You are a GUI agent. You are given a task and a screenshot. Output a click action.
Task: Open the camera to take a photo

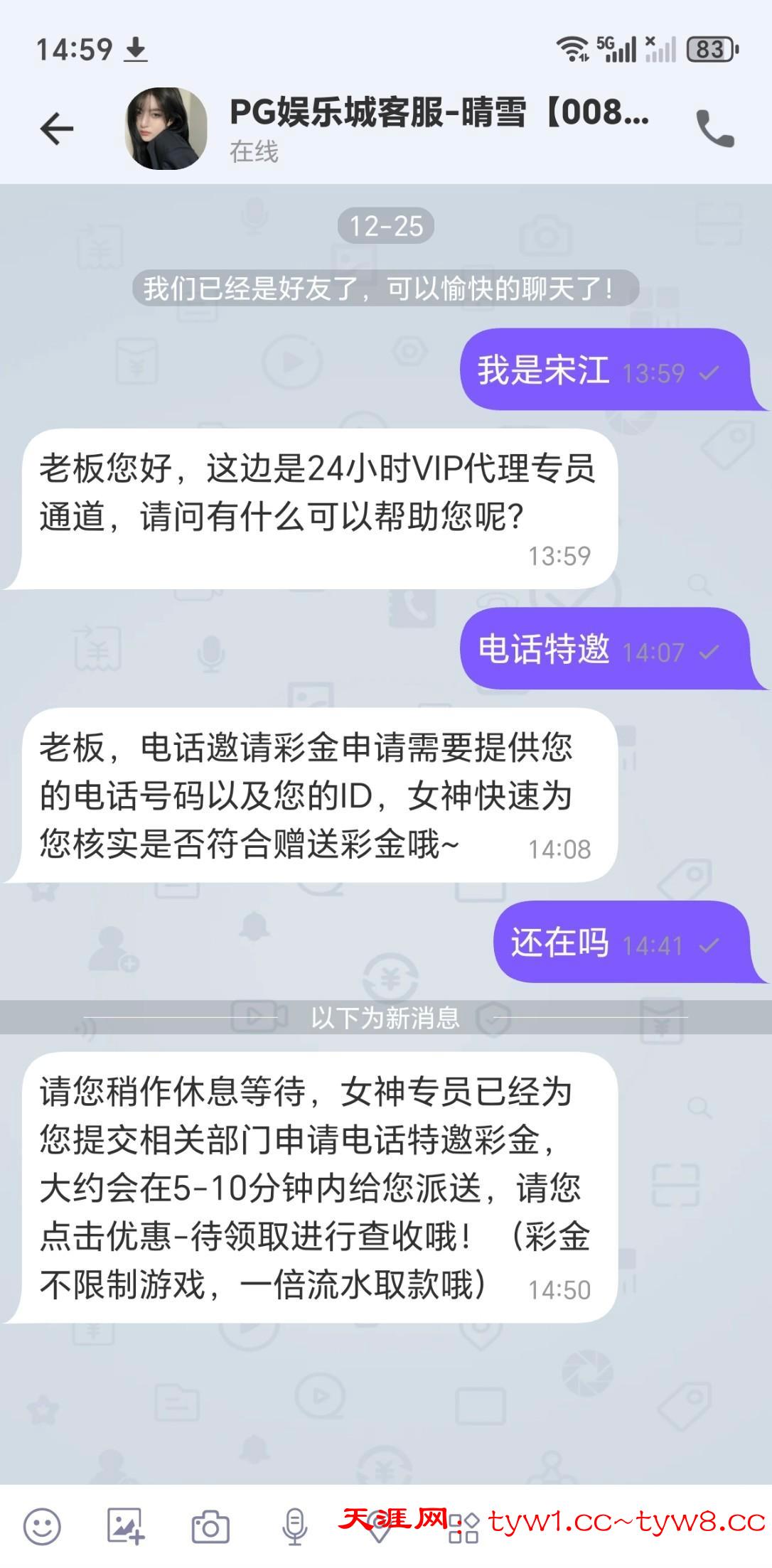(x=210, y=1525)
